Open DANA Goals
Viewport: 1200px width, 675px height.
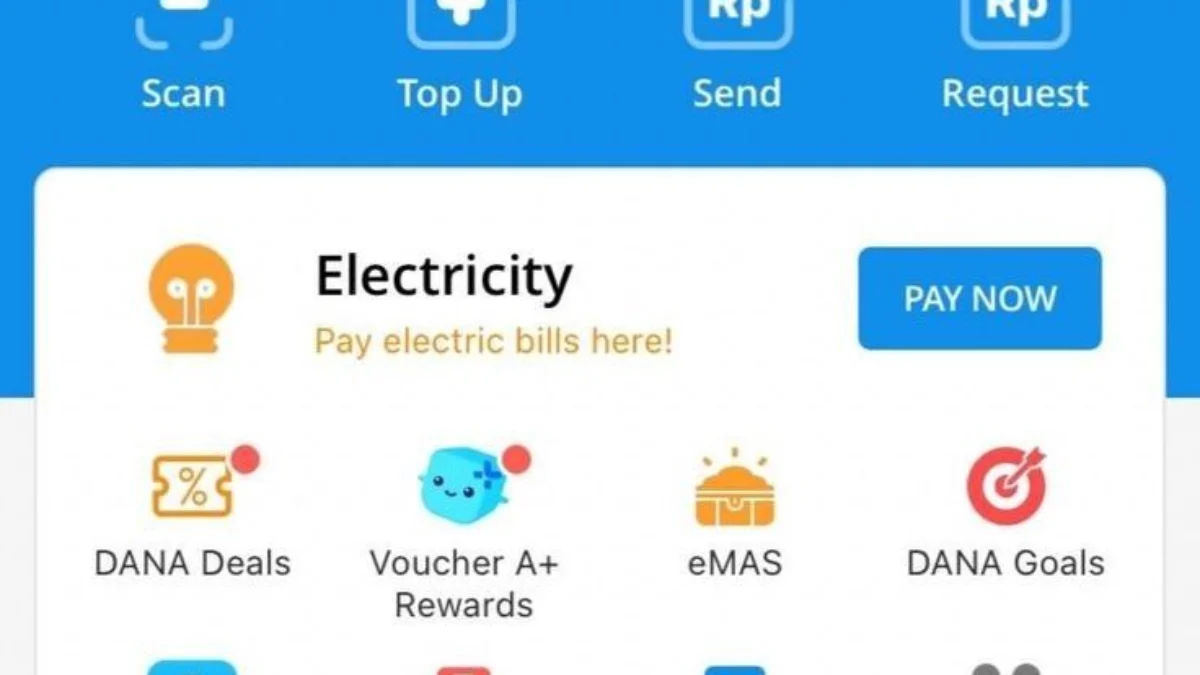(1005, 515)
